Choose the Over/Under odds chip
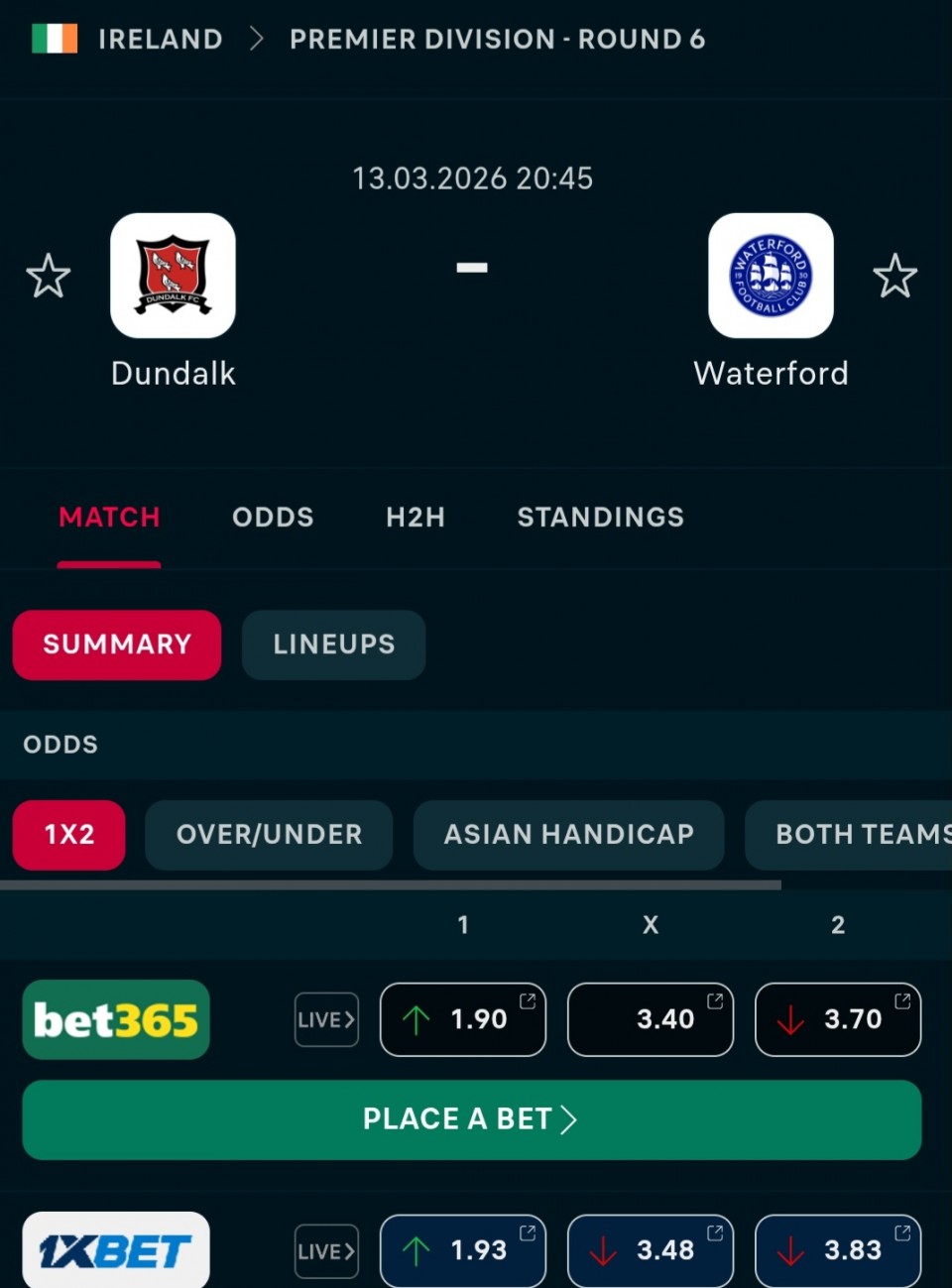952x1288 pixels. [x=269, y=835]
